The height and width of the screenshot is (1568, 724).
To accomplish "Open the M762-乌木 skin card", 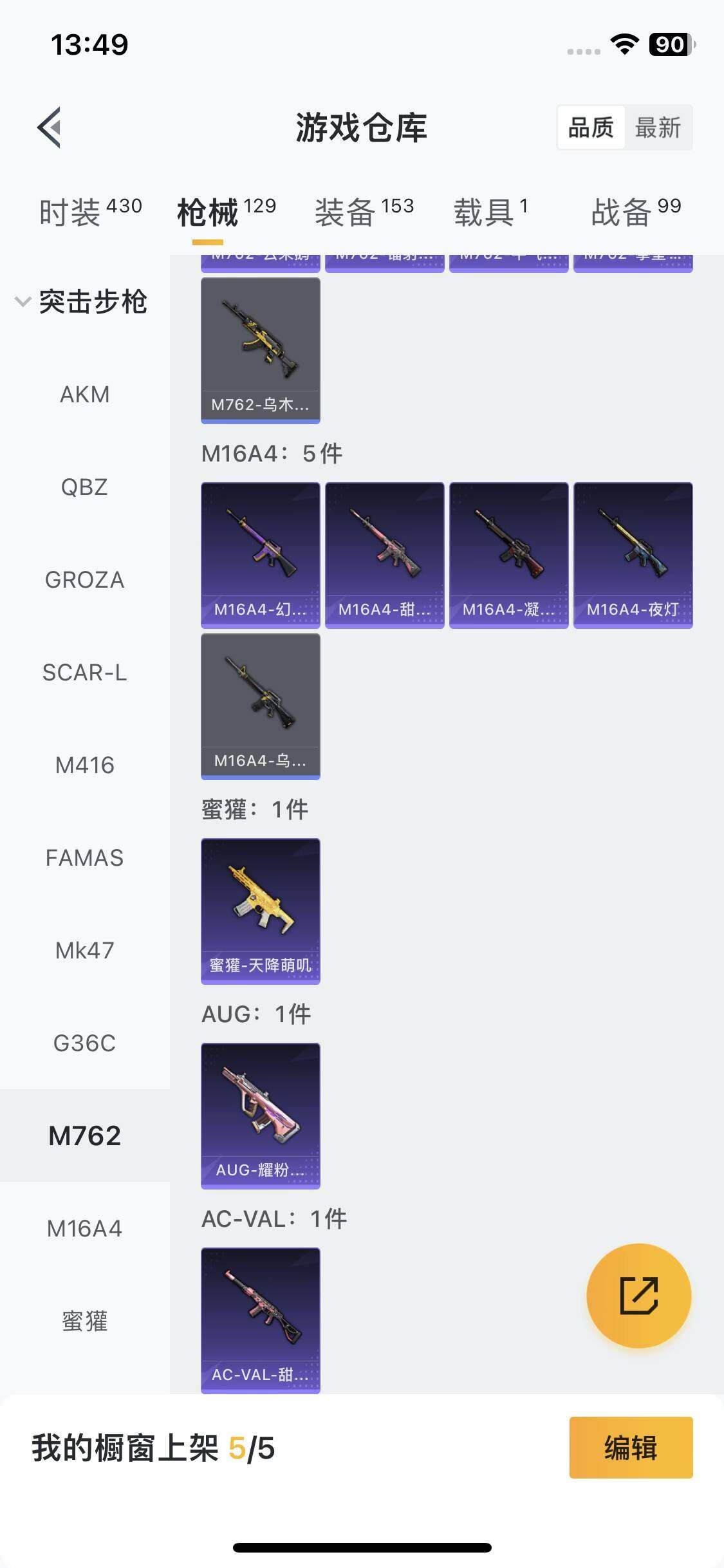I will (260, 350).
